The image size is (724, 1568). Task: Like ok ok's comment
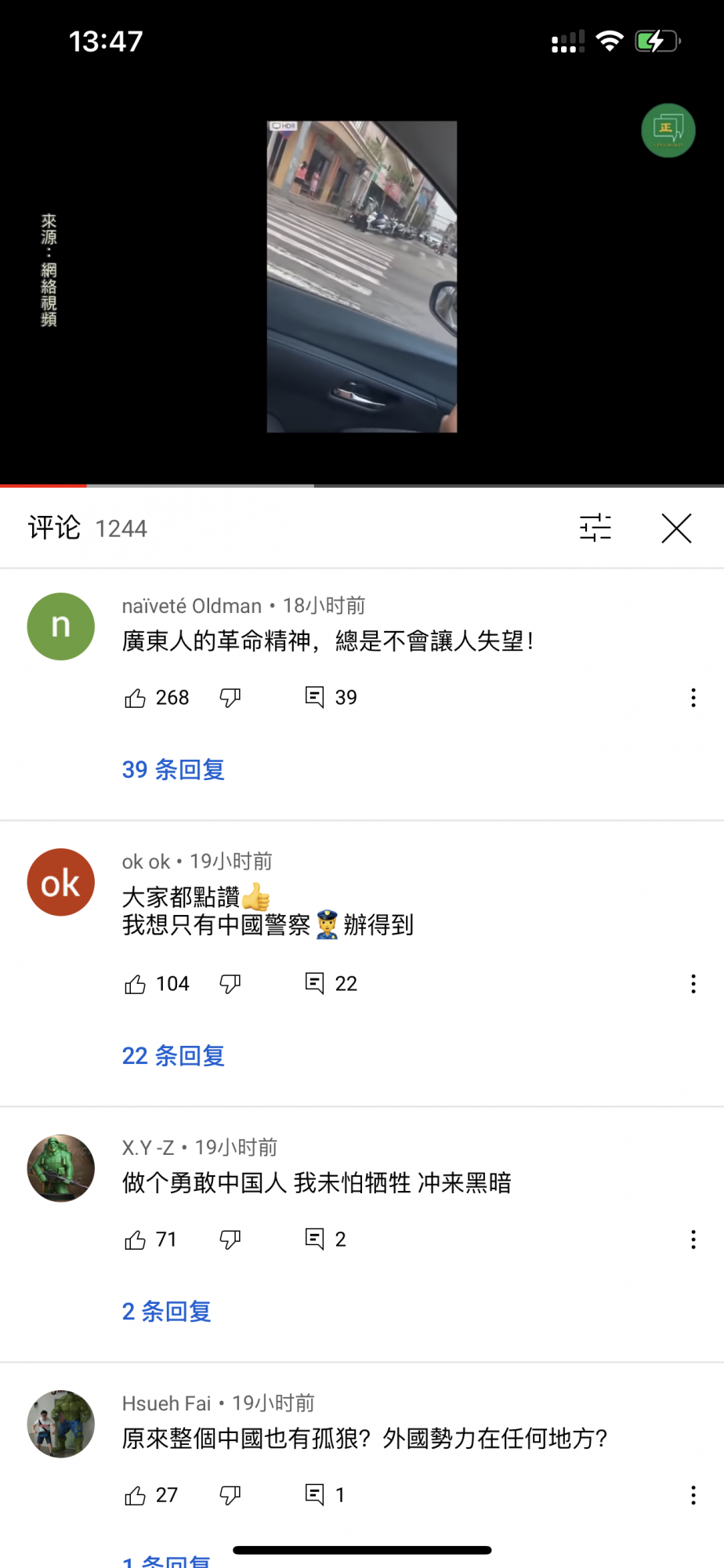tap(136, 984)
